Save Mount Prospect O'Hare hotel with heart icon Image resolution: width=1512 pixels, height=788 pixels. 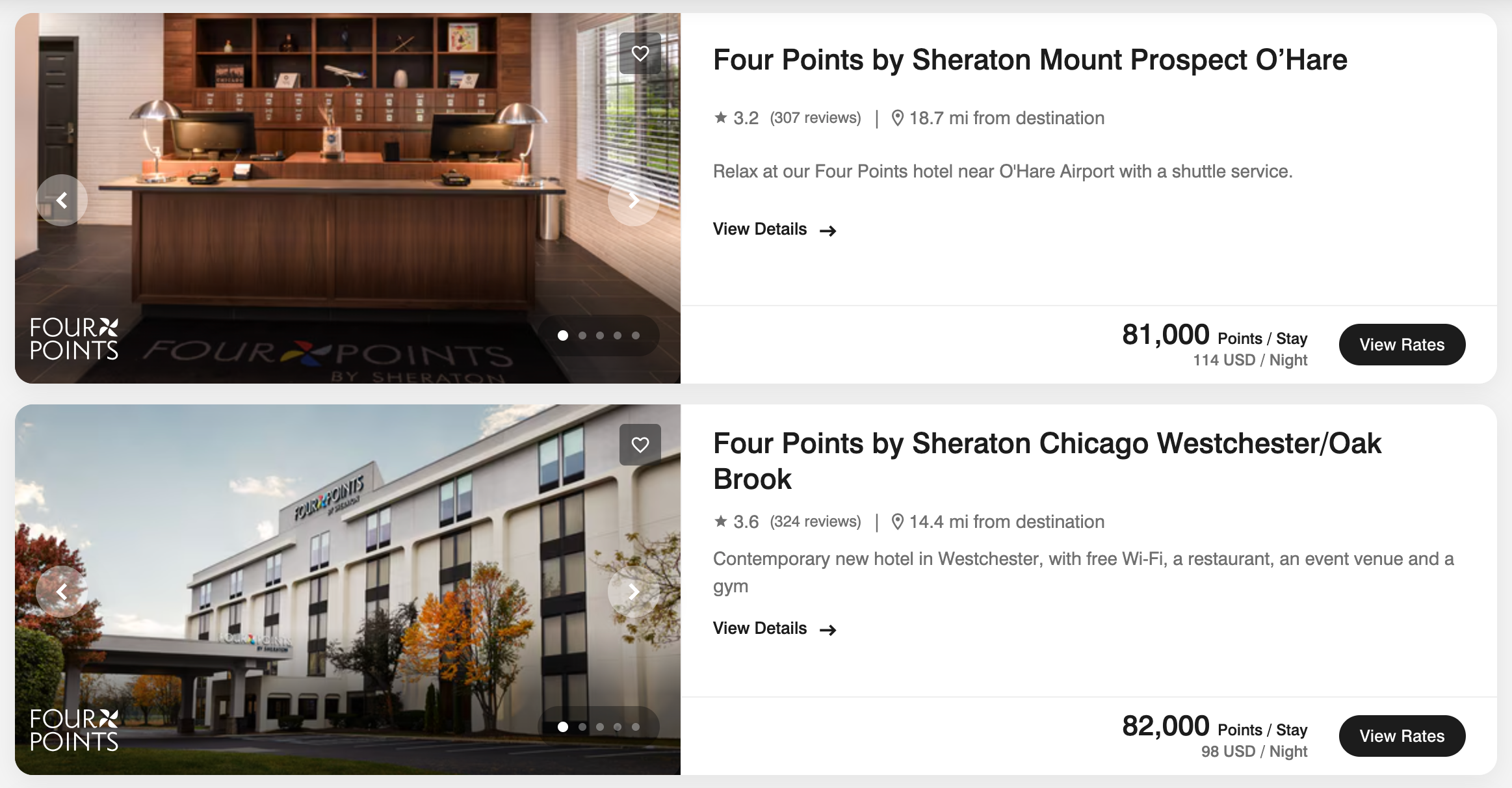click(x=640, y=53)
